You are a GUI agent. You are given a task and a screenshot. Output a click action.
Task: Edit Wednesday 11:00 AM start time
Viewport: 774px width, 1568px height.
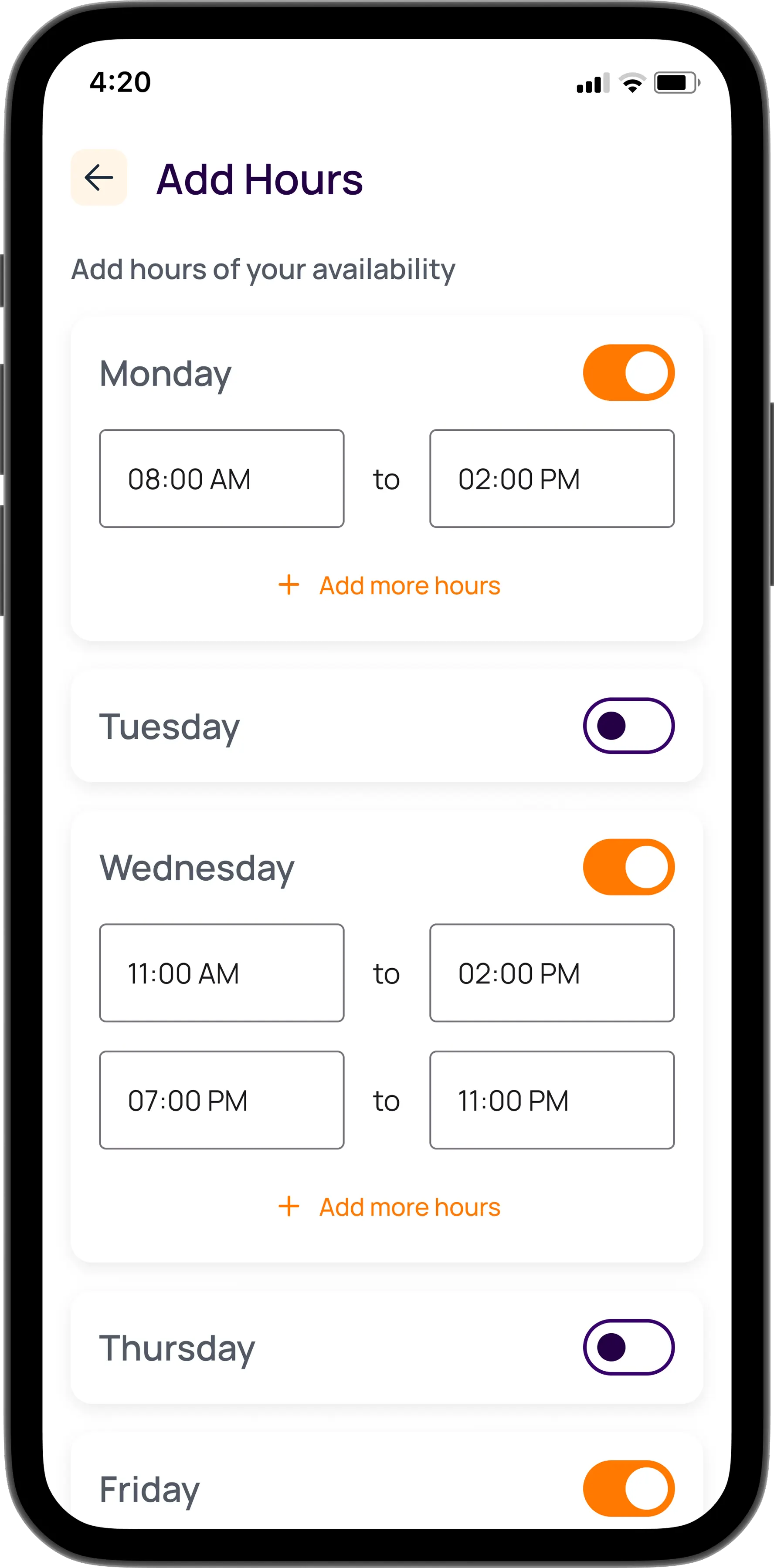tap(222, 973)
